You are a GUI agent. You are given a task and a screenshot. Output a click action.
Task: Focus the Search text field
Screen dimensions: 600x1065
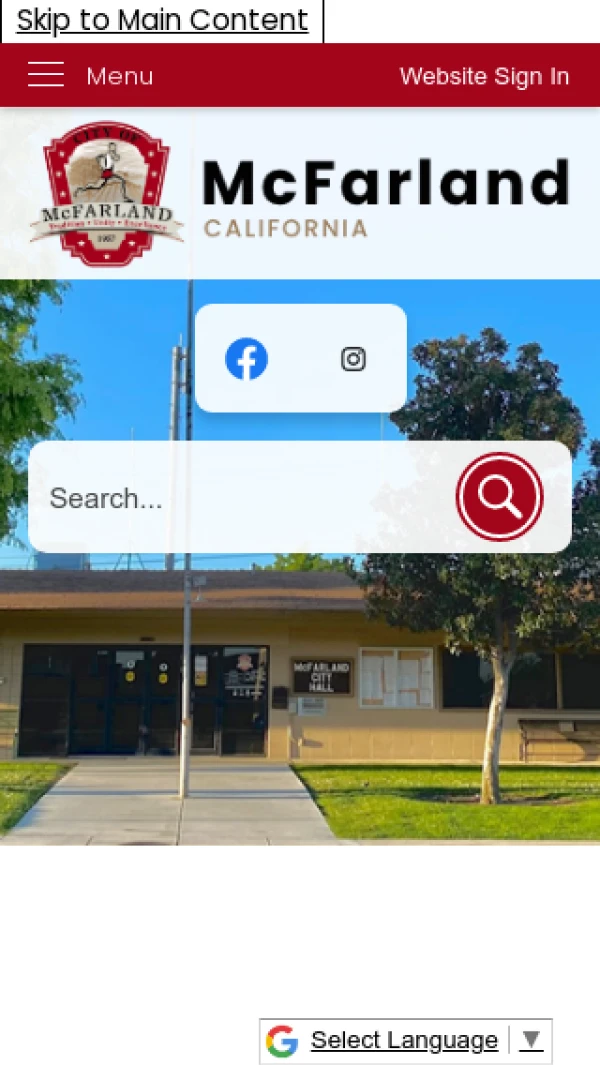240,498
